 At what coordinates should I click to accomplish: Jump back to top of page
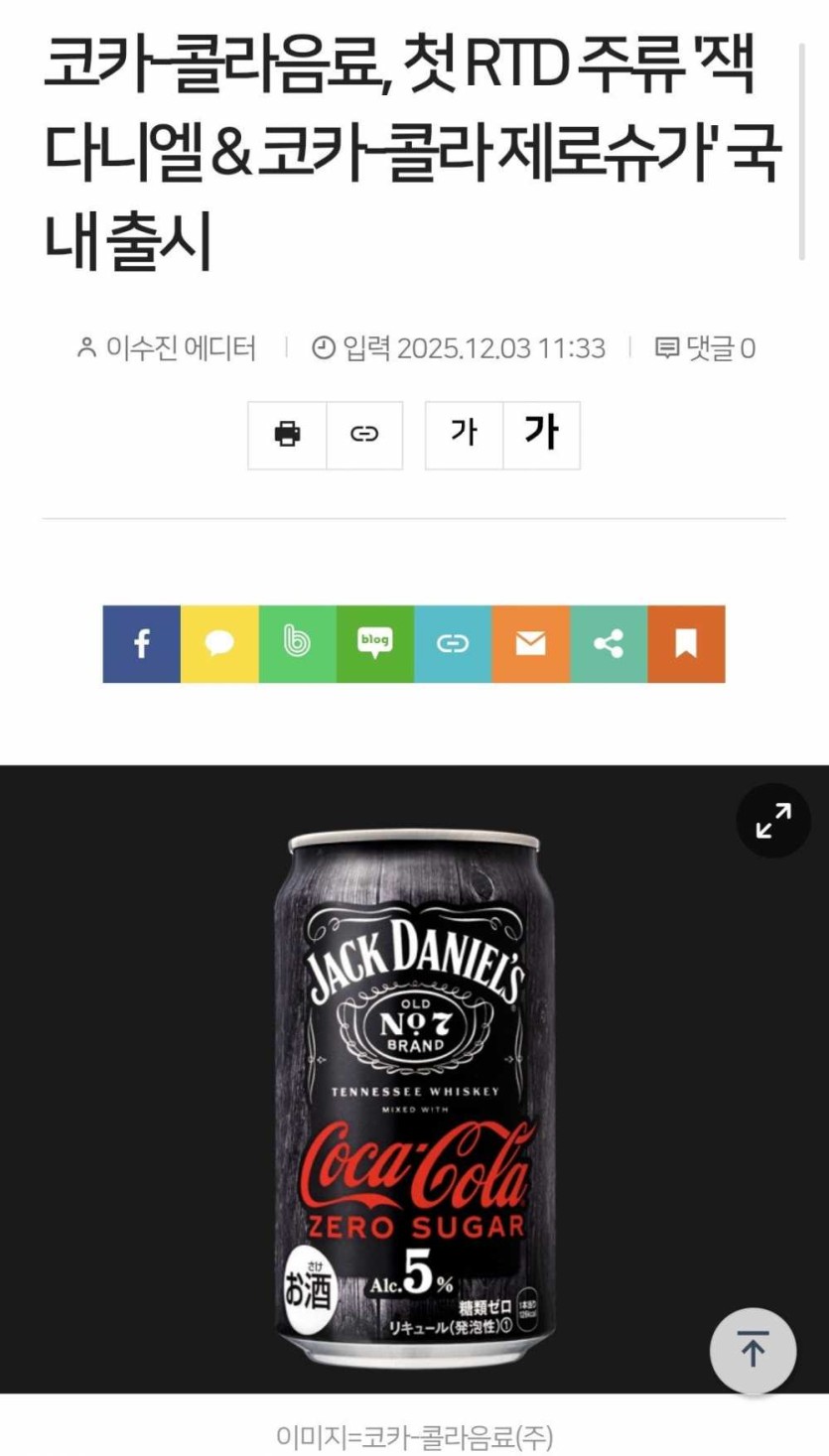[x=753, y=1351]
